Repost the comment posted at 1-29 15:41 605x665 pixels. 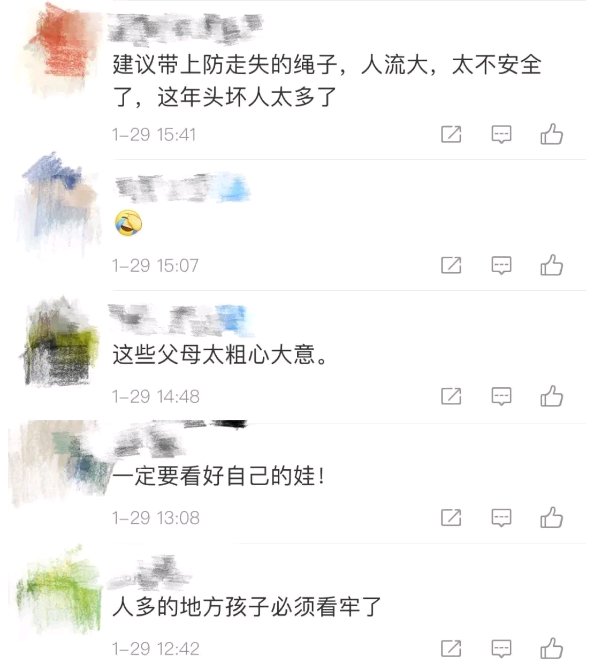[451, 135]
